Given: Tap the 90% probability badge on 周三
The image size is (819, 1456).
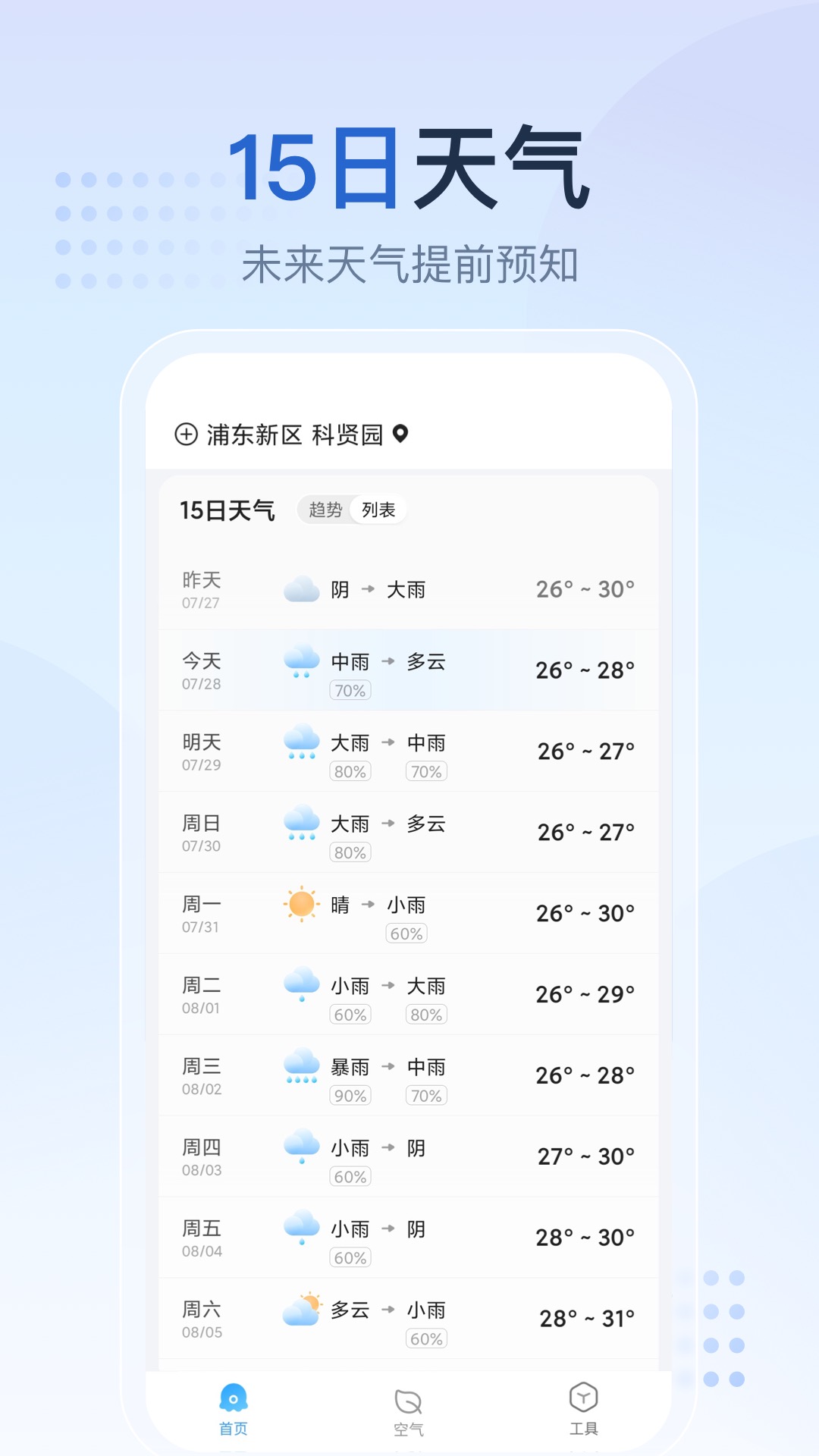Looking at the screenshot, I should [350, 1095].
